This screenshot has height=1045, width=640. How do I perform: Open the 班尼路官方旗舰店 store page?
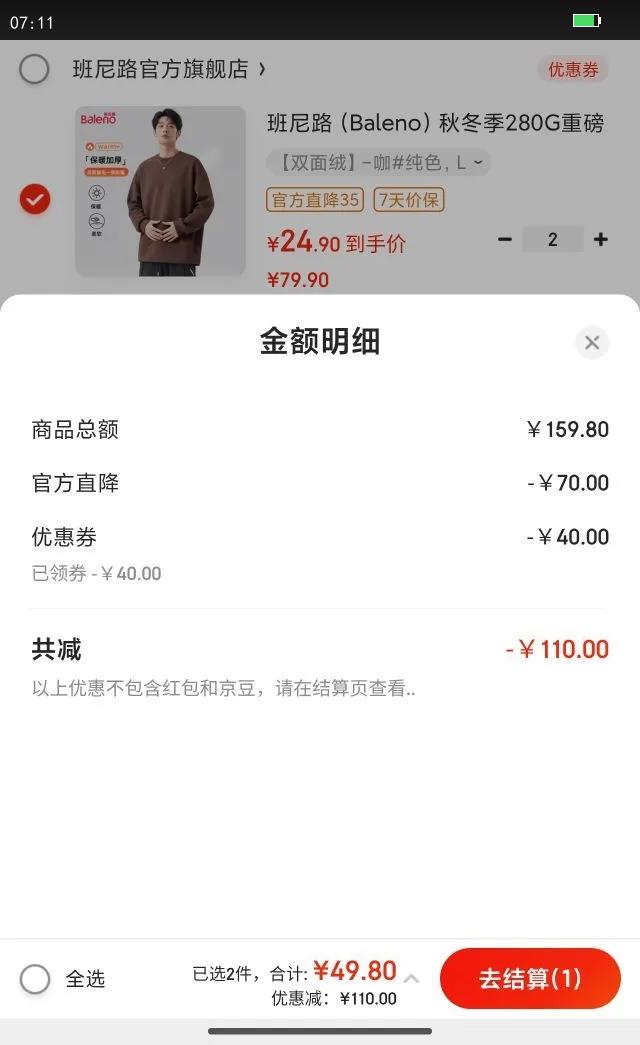168,69
